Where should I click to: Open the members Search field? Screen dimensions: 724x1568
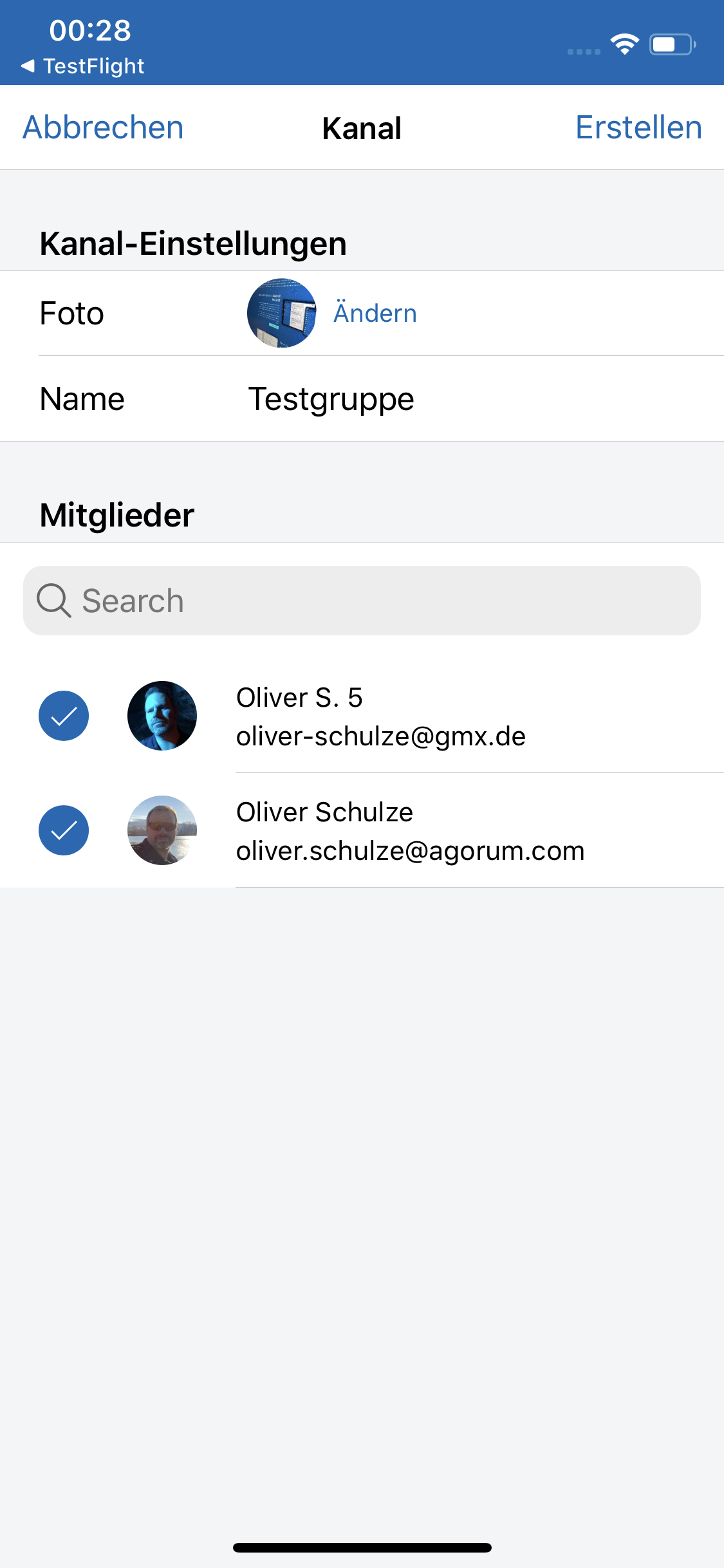362,601
